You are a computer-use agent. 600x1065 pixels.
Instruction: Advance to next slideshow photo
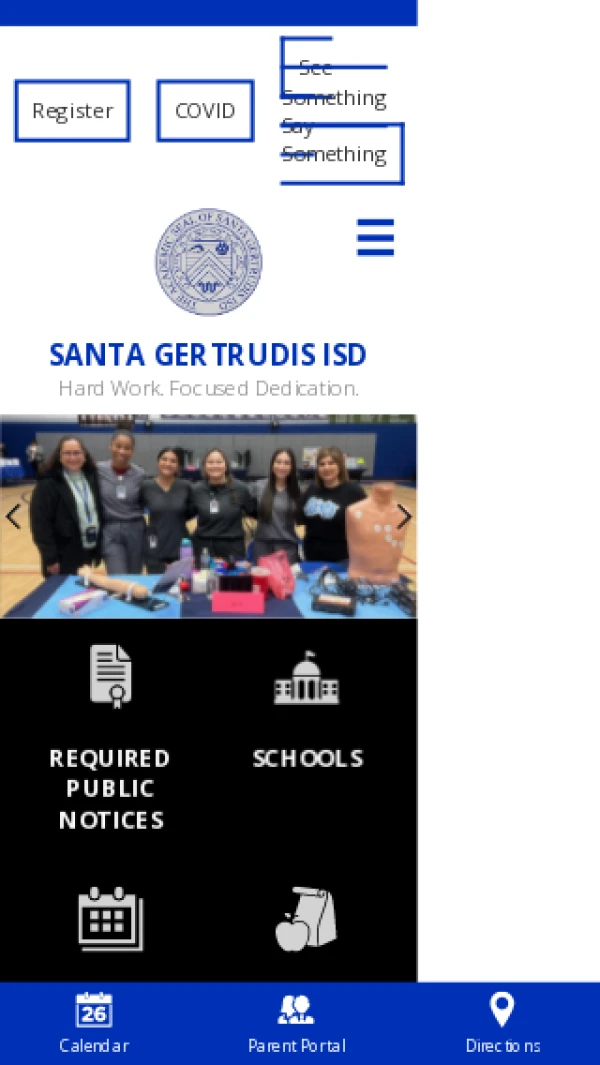403,517
